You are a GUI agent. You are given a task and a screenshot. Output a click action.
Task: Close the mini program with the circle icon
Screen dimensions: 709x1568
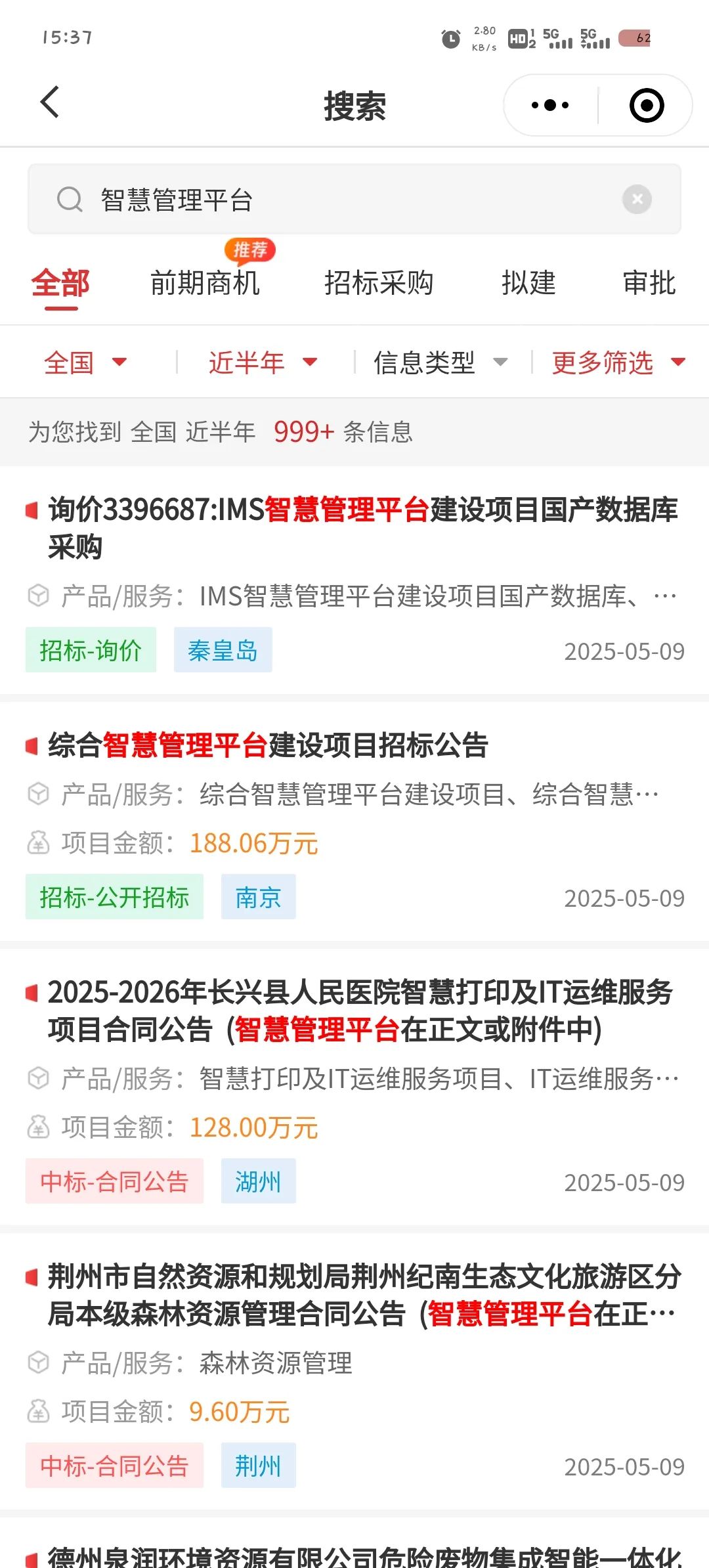647,105
